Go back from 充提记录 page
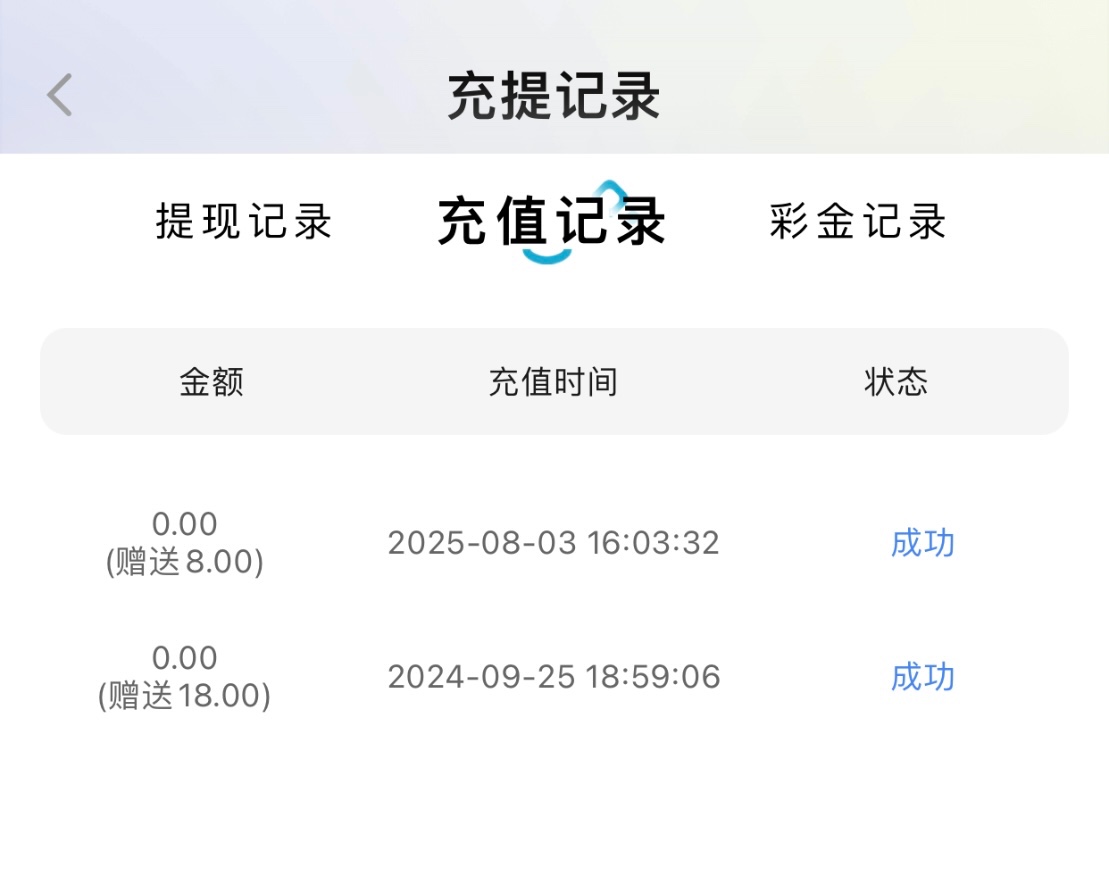 [x=60, y=96]
